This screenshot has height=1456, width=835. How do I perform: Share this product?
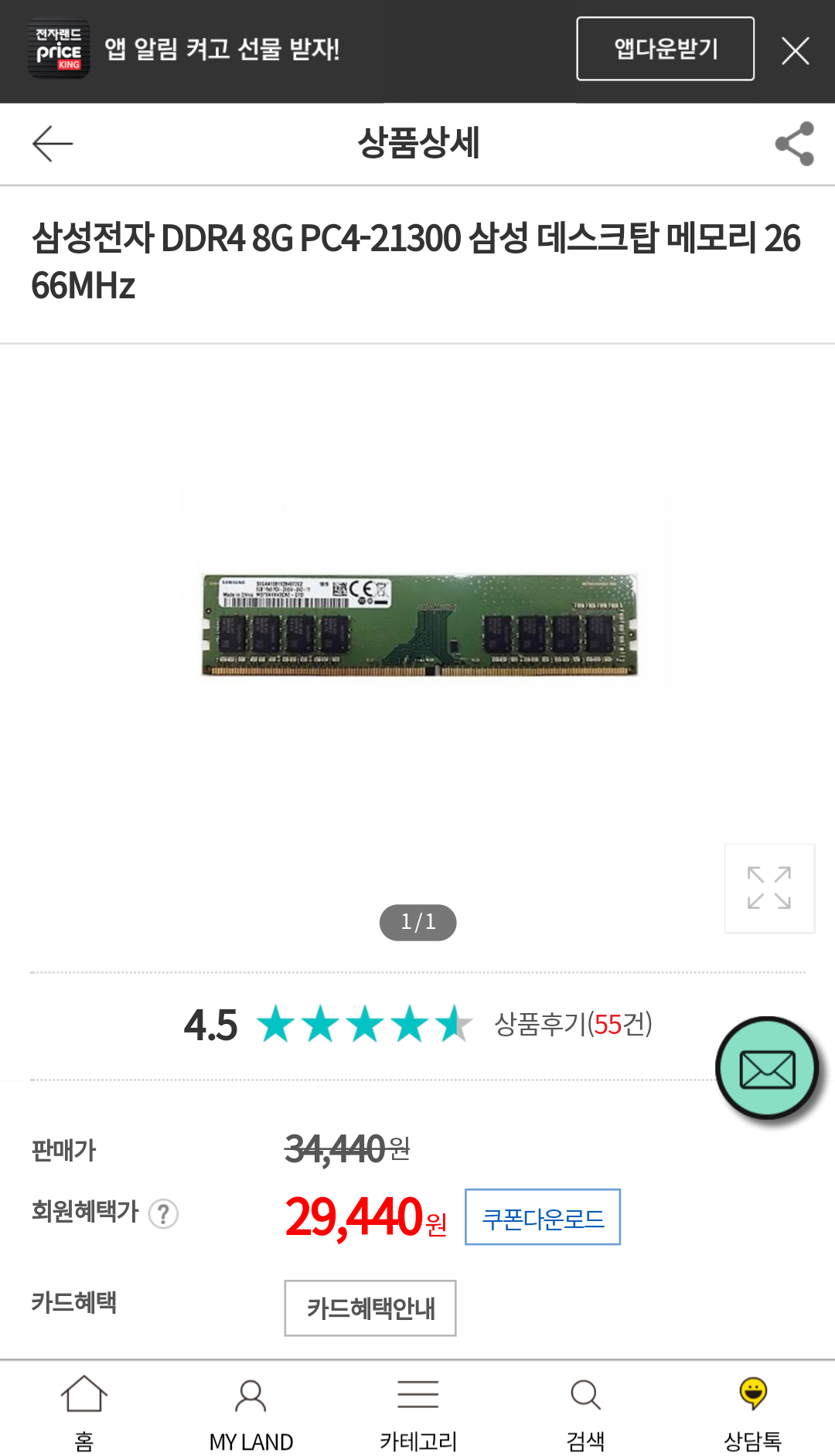pyautogui.click(x=795, y=144)
